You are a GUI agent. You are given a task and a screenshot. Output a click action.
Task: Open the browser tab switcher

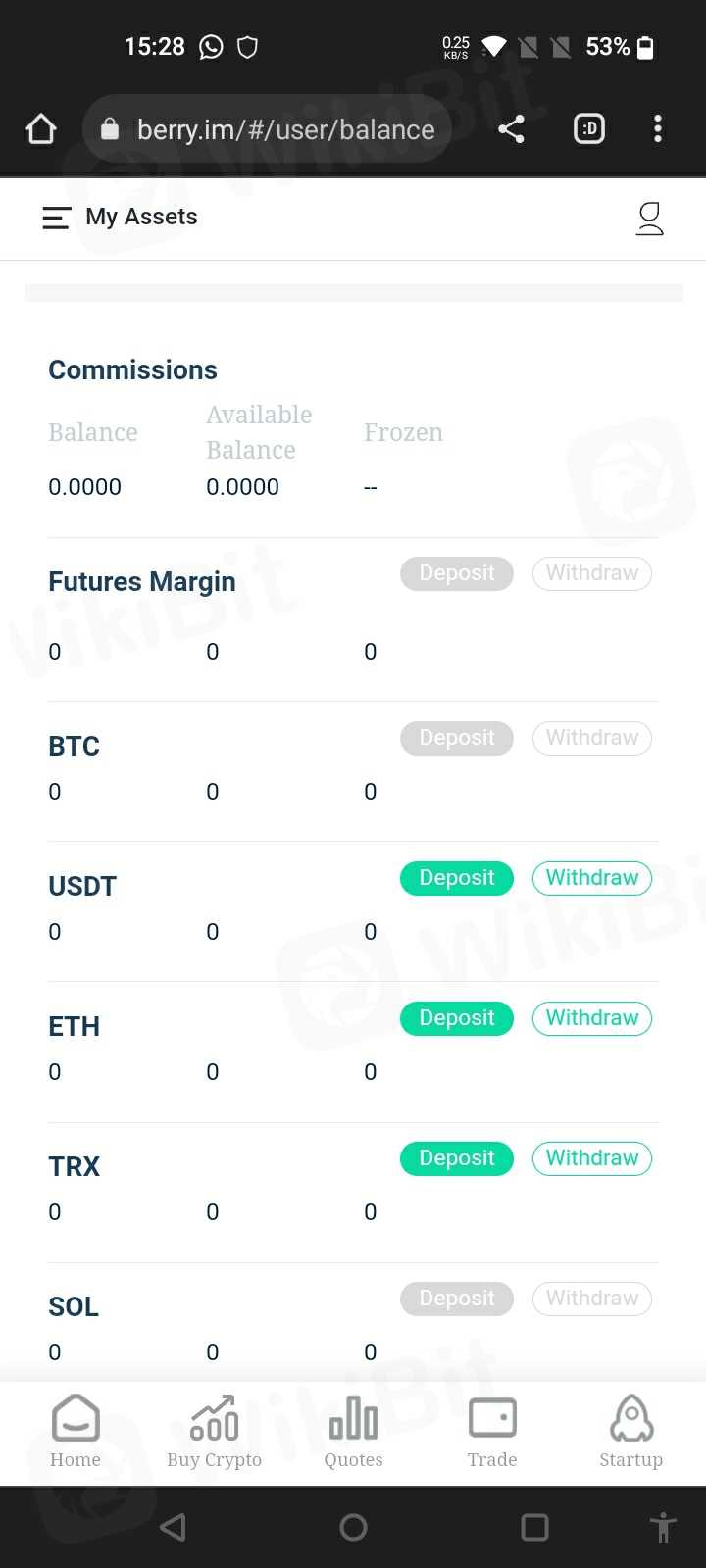point(588,129)
